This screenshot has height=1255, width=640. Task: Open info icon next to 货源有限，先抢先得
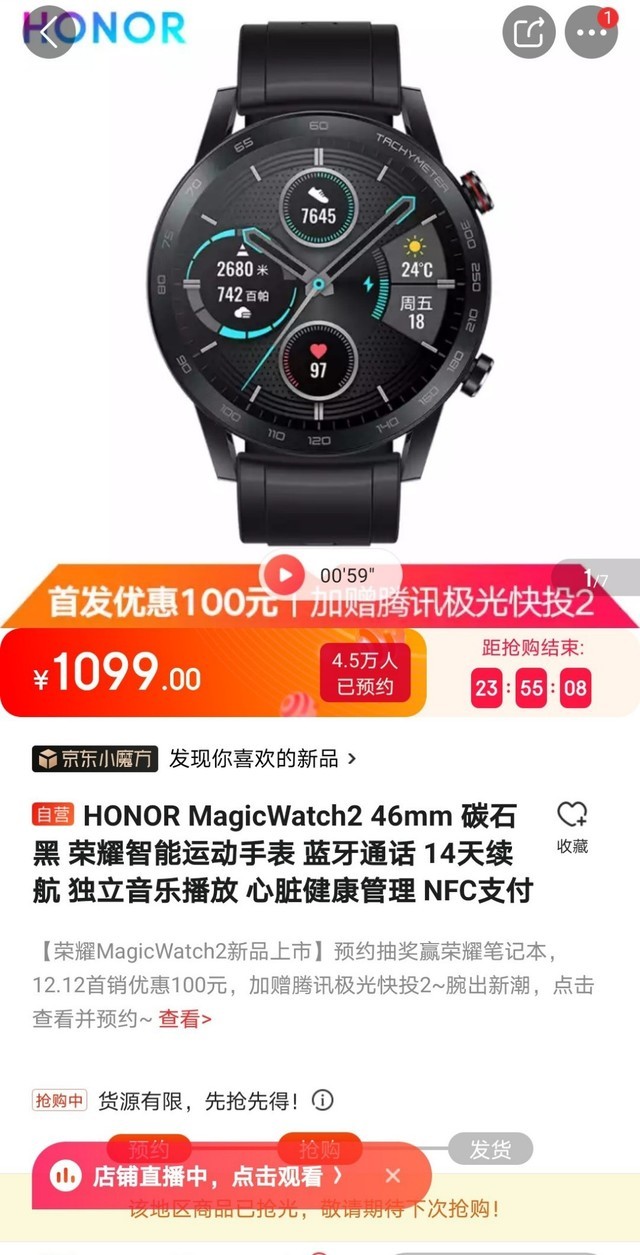click(x=322, y=1101)
